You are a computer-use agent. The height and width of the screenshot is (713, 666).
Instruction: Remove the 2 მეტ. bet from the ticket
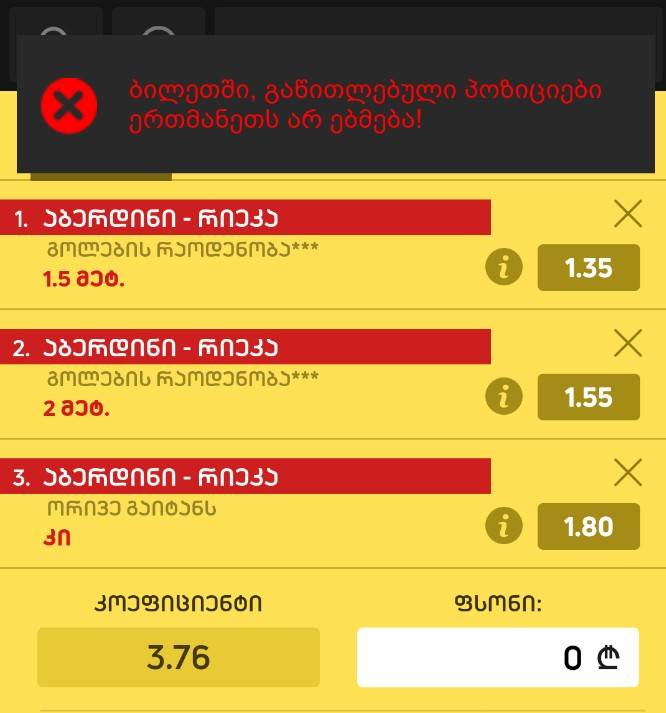627,343
